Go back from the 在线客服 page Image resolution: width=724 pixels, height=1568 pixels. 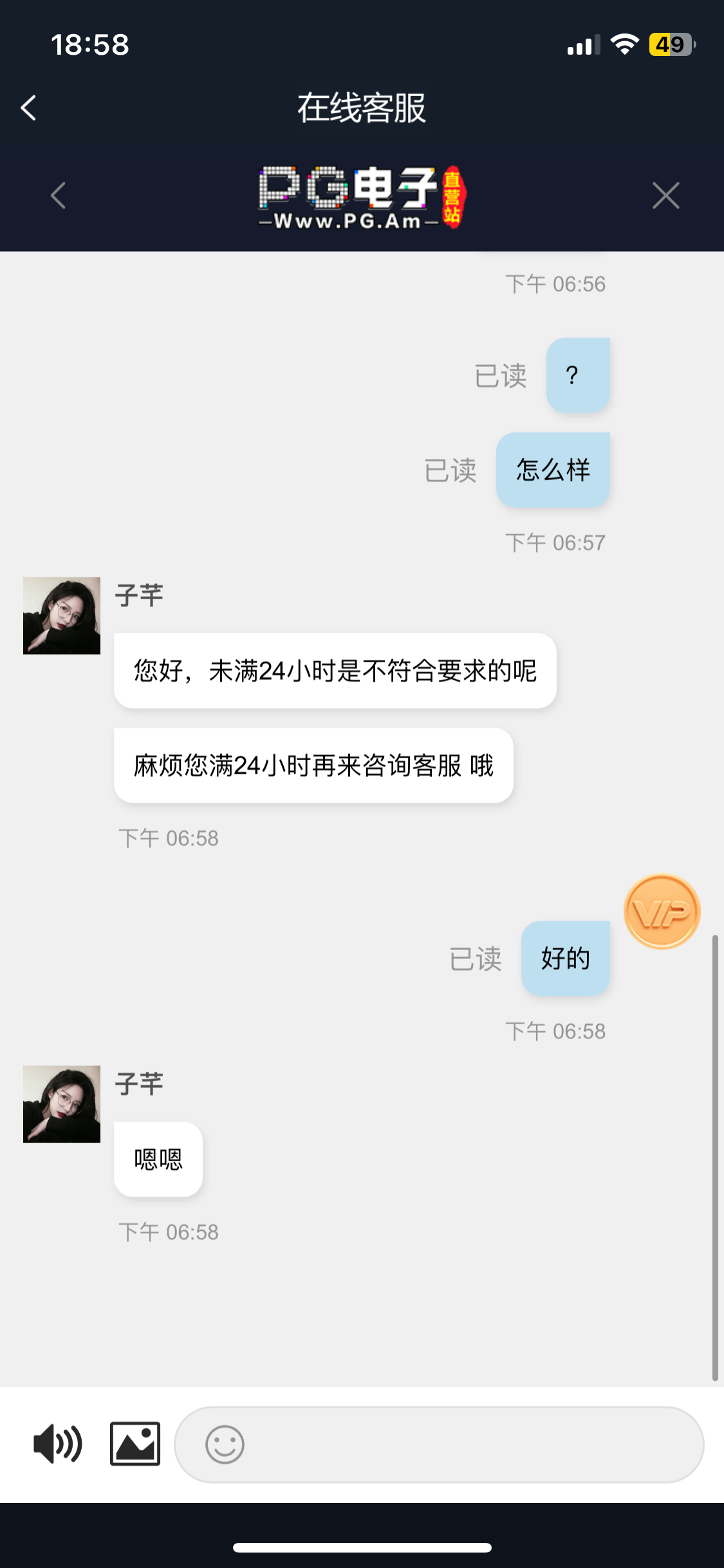tap(28, 107)
